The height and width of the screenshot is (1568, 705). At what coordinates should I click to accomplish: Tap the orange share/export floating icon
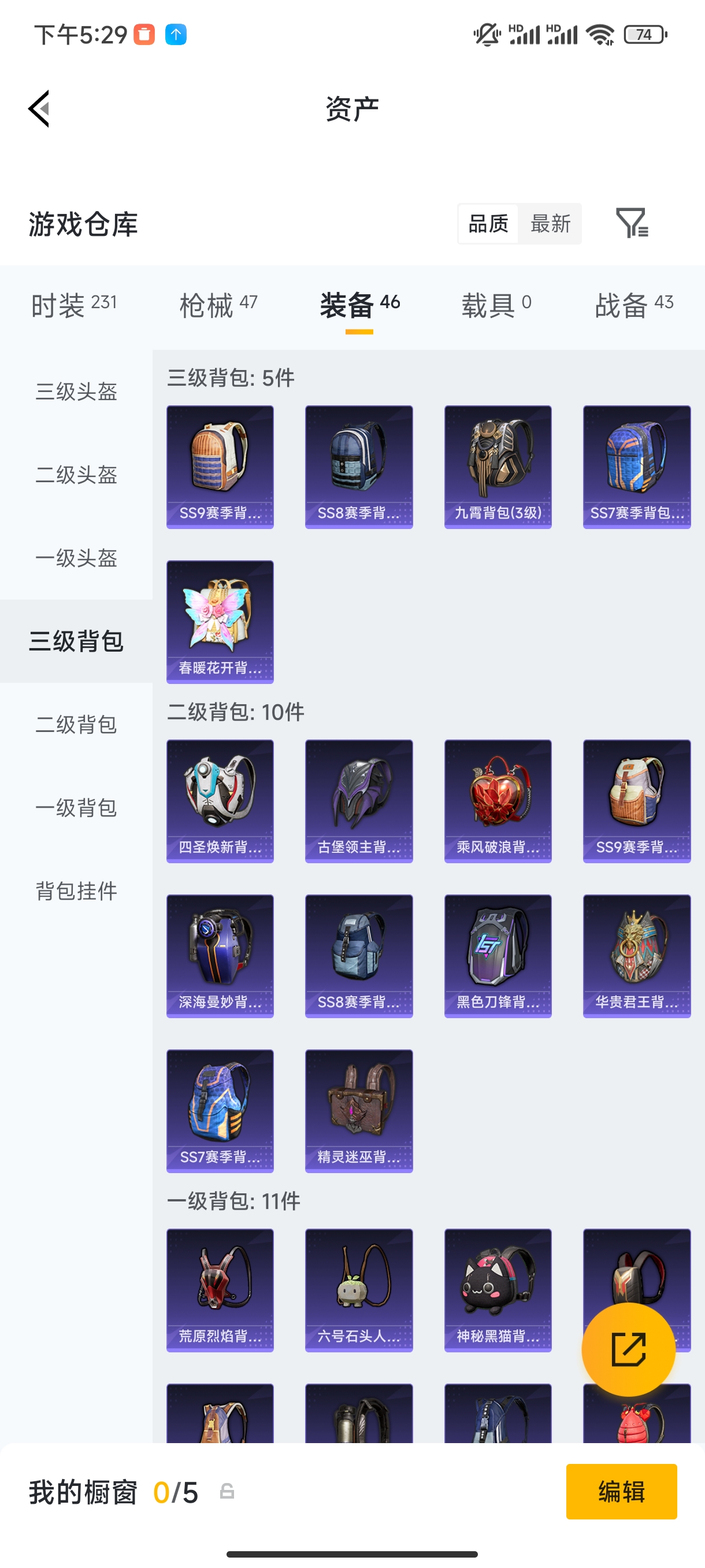coord(629,1348)
